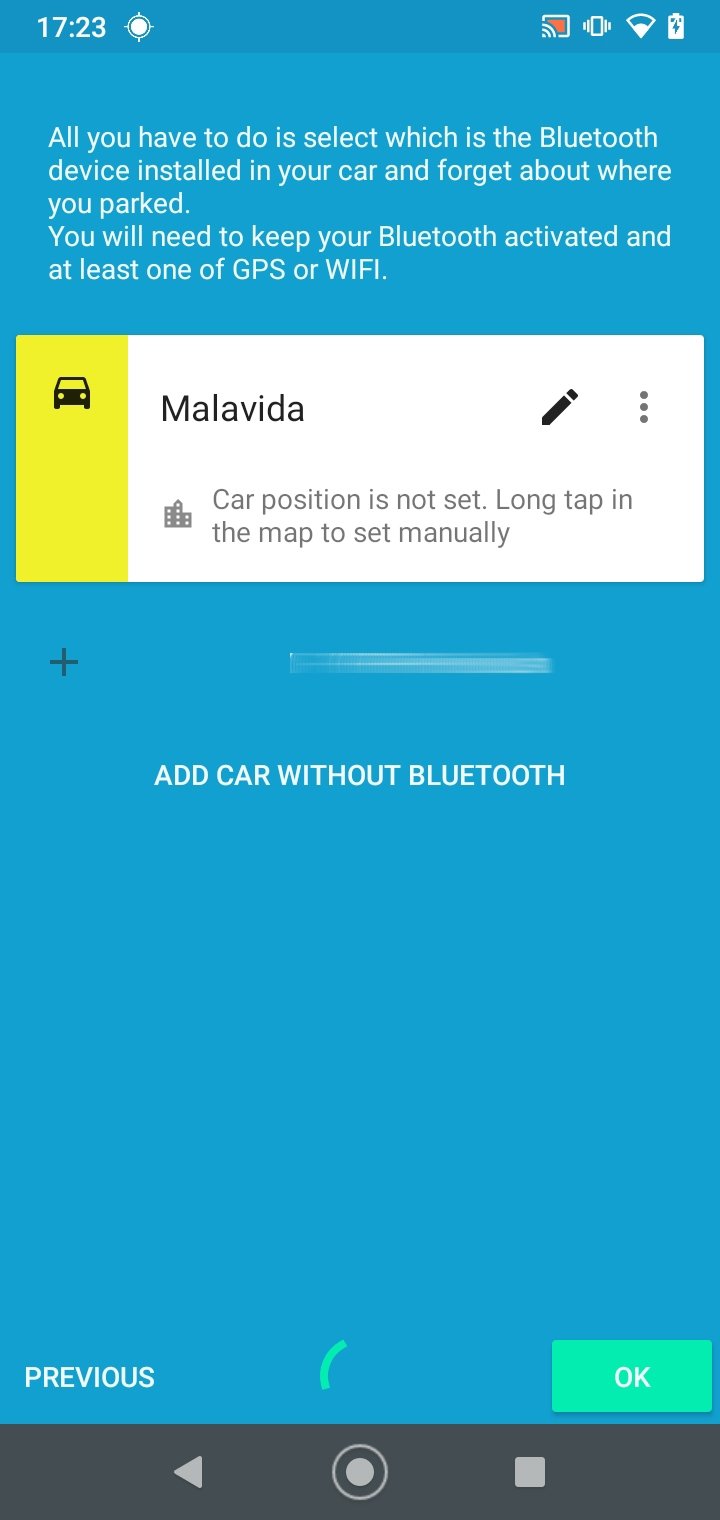Screen dimensions: 720x1520
Task: Open the overflow menu for Malavida
Action: coord(643,408)
